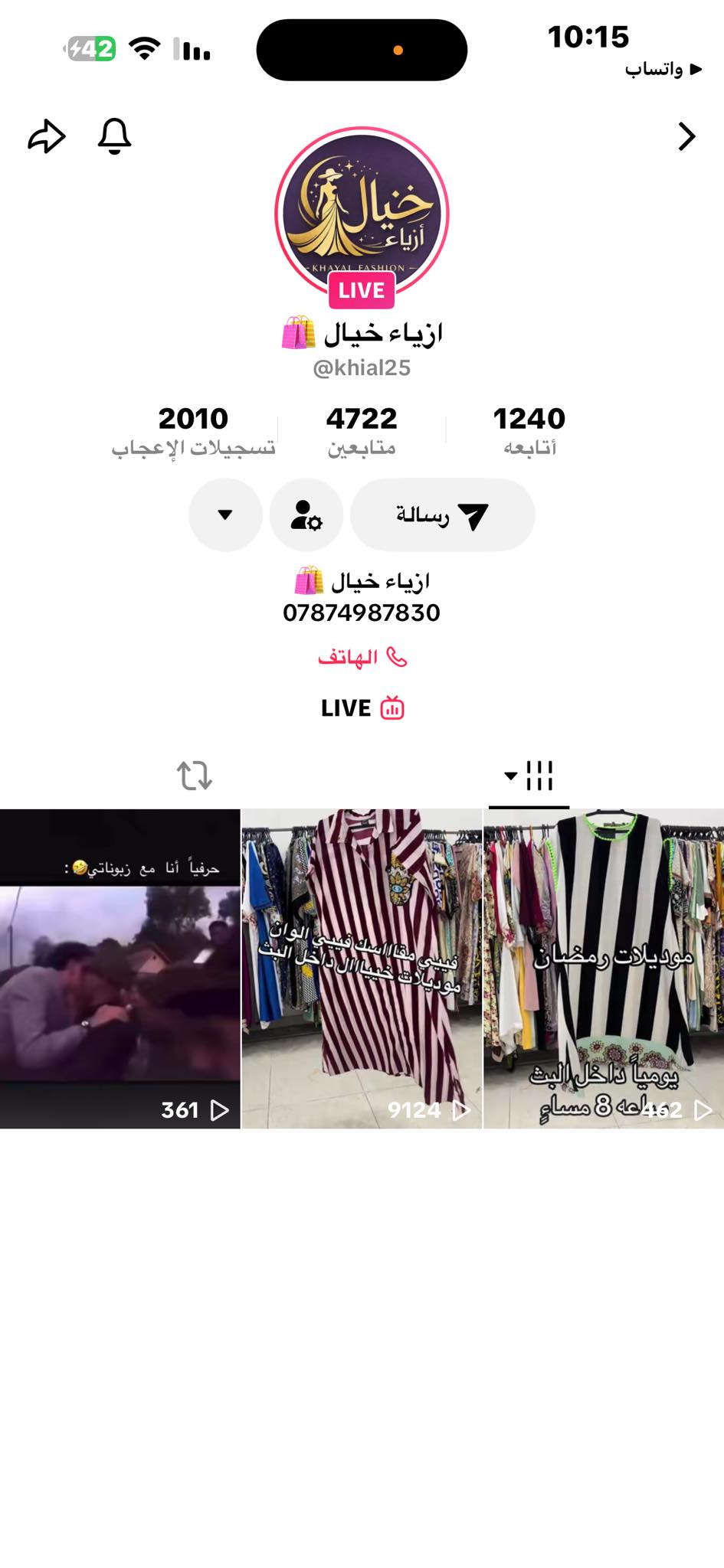The image size is (724, 1568).
Task: View the 4722 followers list
Action: pos(362,430)
